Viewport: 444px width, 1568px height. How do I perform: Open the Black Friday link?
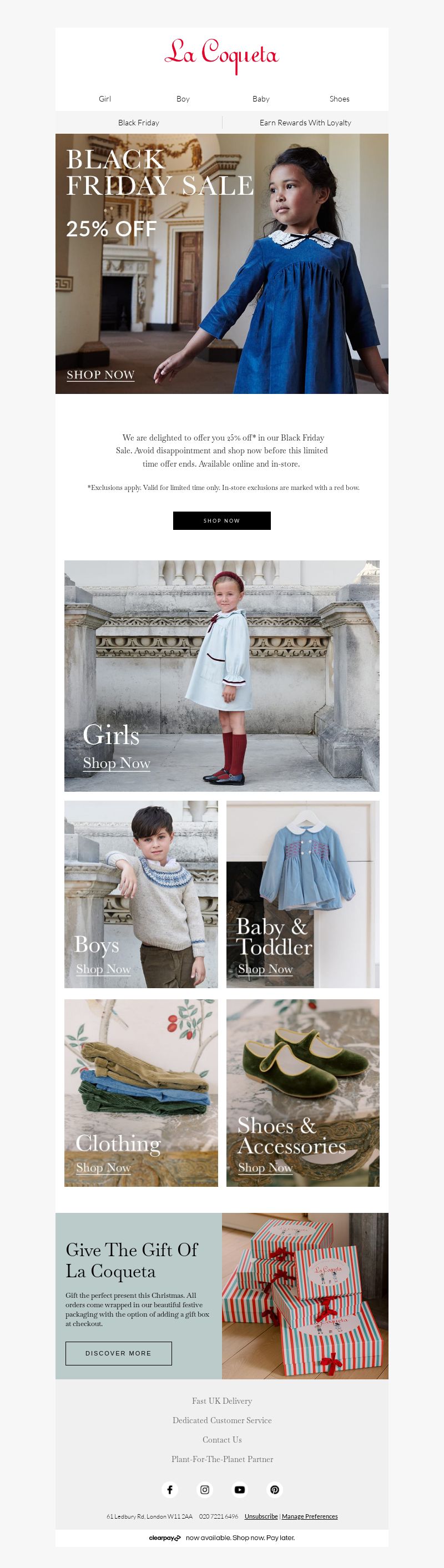point(139,123)
